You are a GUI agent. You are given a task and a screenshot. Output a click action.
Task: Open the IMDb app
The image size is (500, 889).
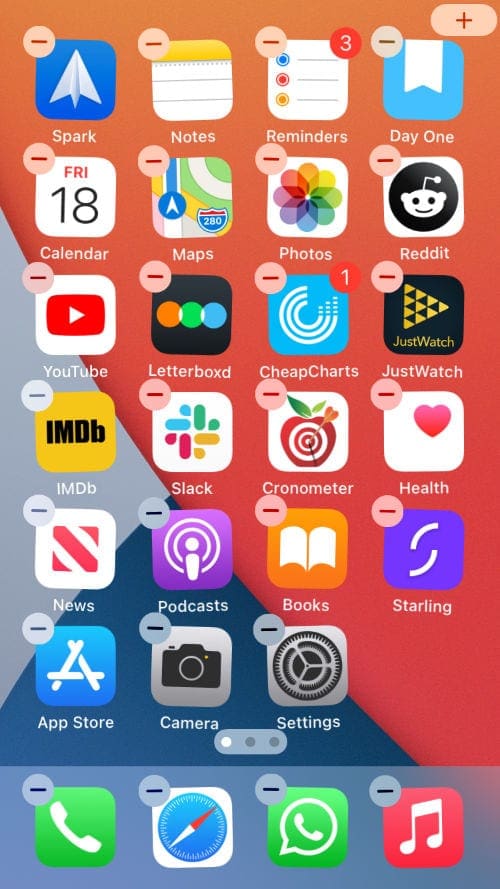coord(75,431)
